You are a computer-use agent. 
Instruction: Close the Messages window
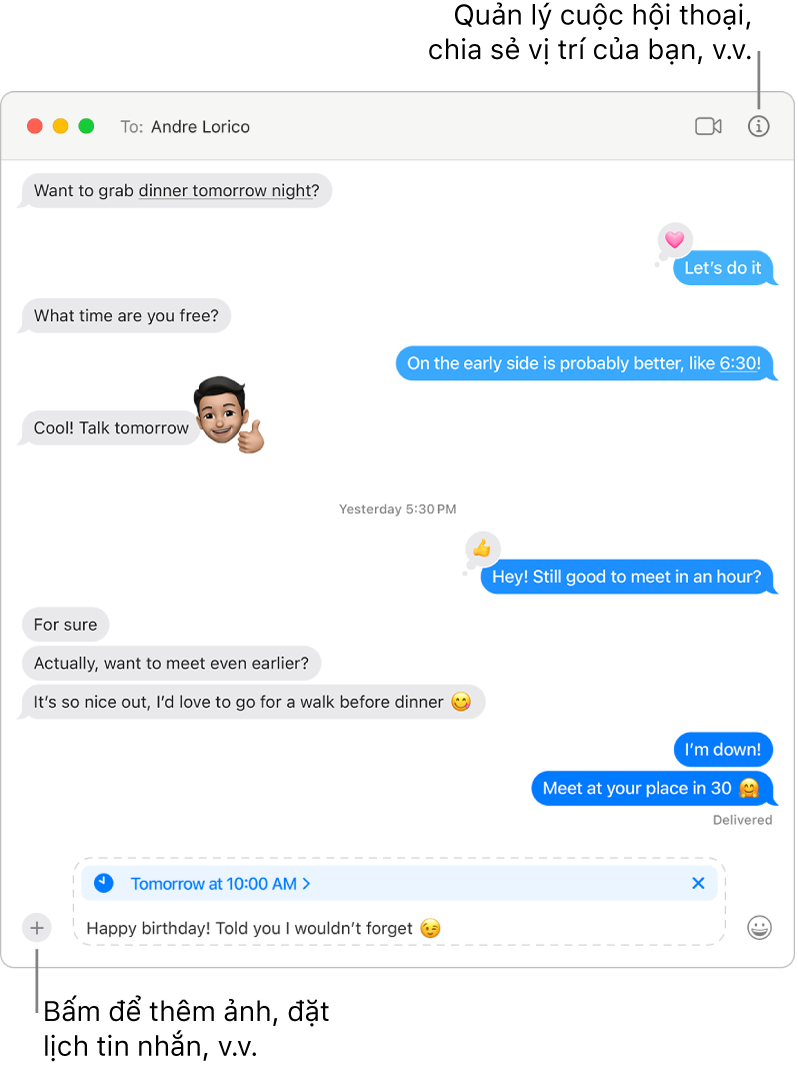35,127
